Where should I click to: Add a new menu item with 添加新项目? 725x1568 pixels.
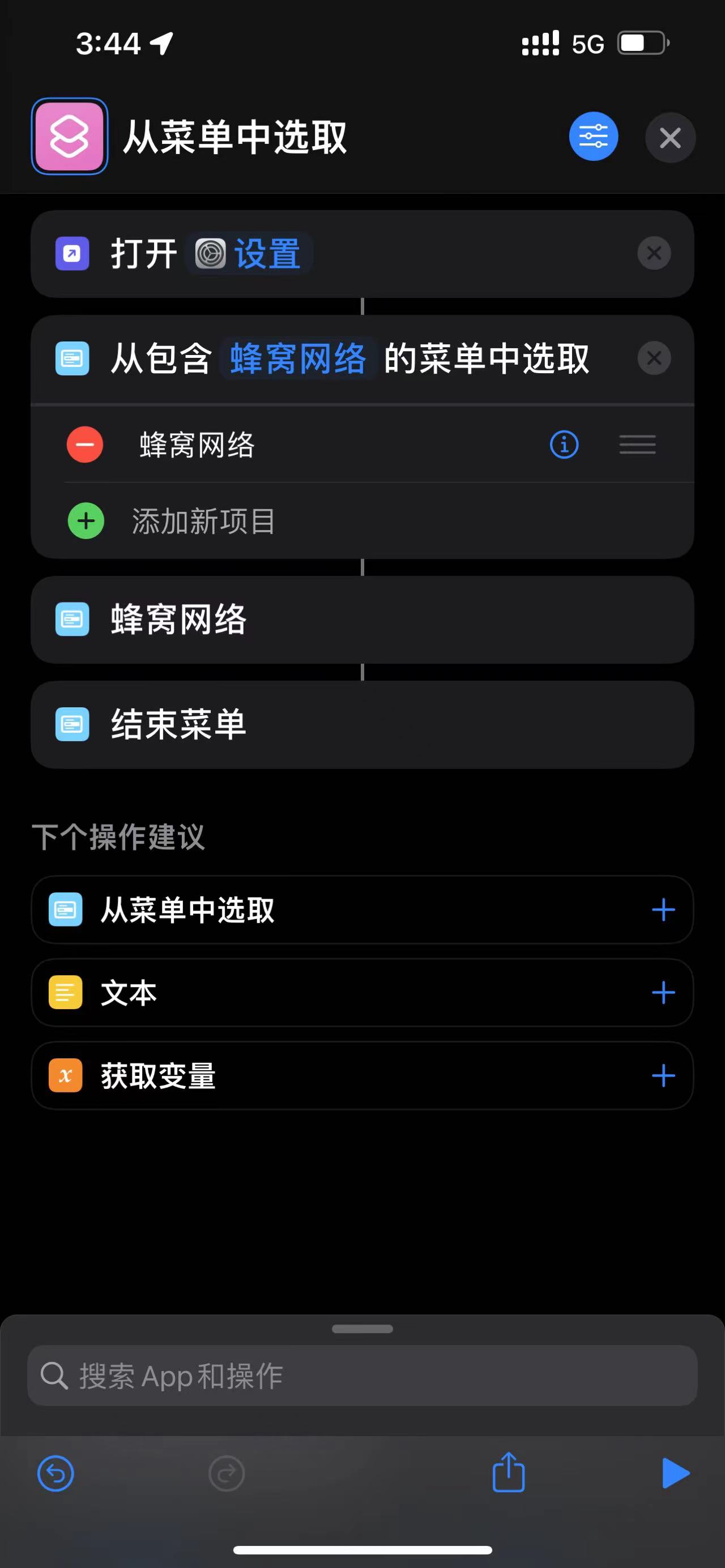(203, 521)
